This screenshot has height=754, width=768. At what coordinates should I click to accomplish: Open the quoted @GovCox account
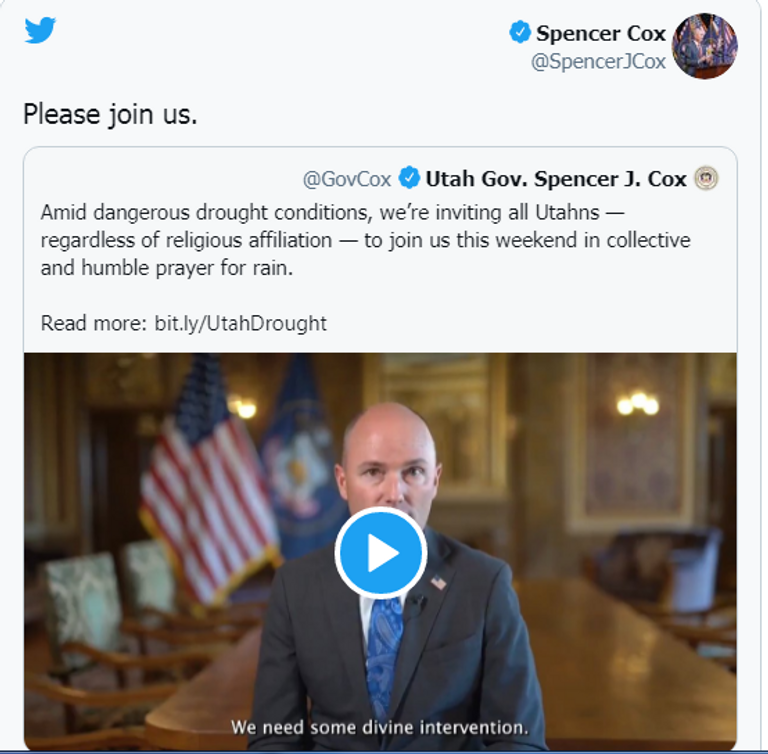tap(349, 179)
